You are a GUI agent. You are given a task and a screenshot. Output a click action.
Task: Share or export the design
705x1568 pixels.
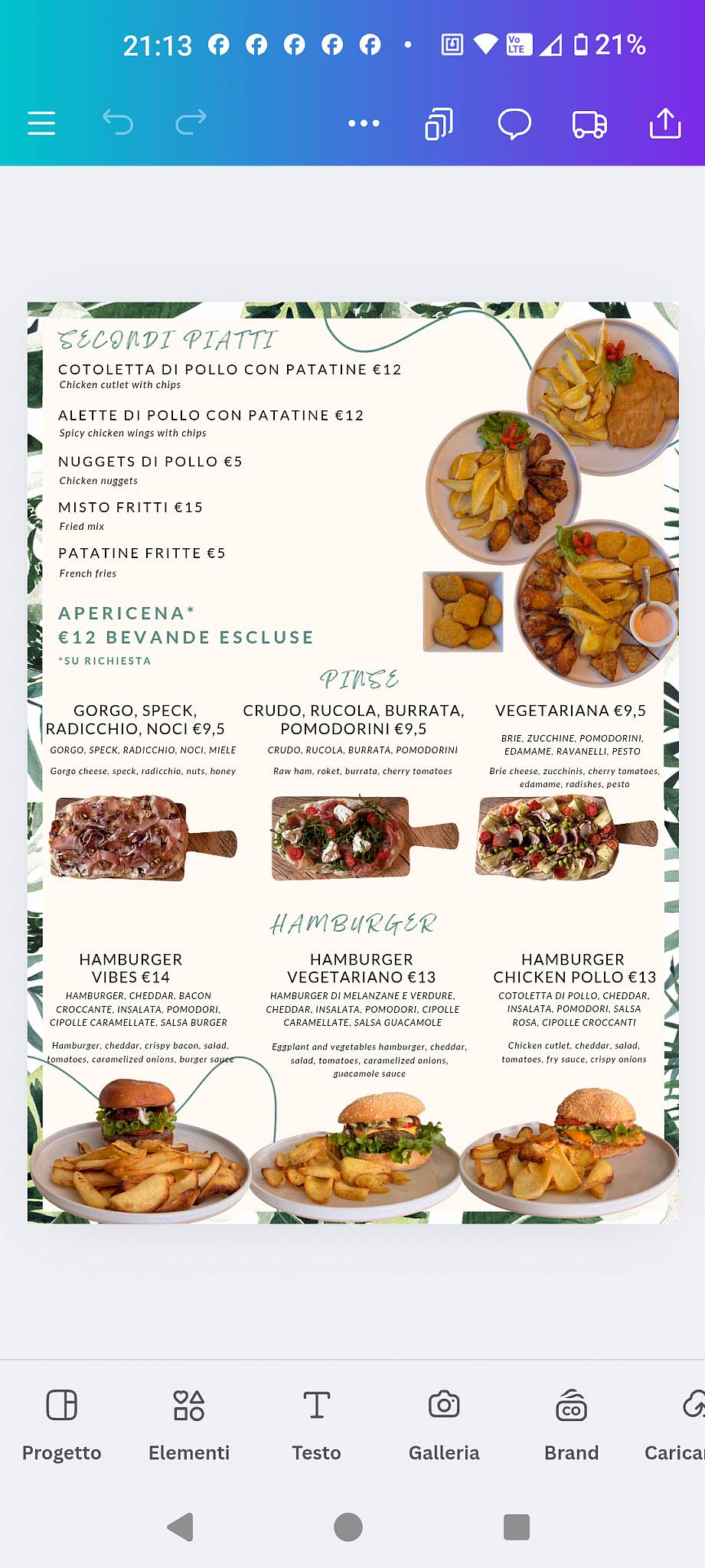click(665, 122)
